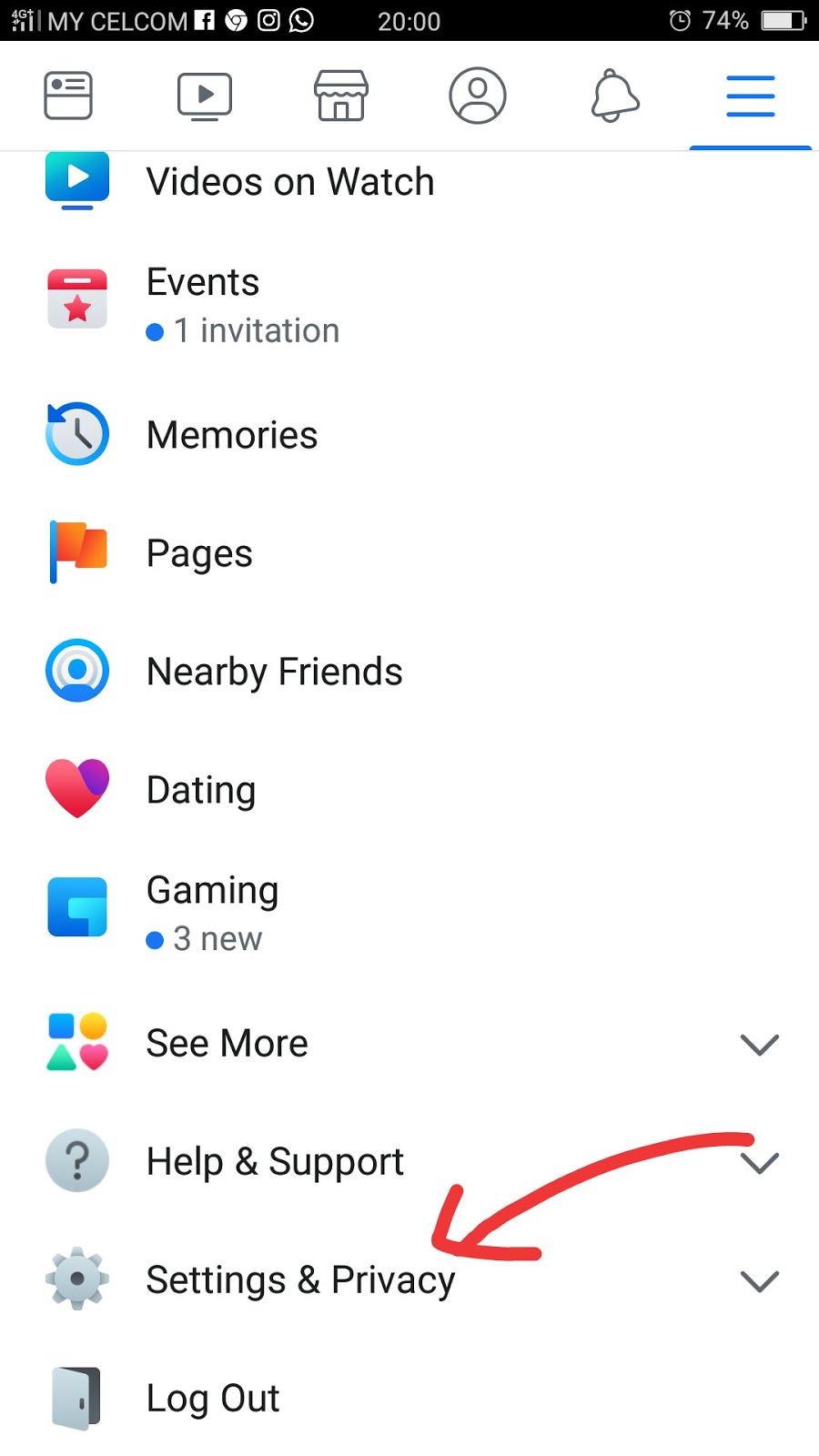The image size is (819, 1456).
Task: Switch to the News Feed tab
Action: 68,96
